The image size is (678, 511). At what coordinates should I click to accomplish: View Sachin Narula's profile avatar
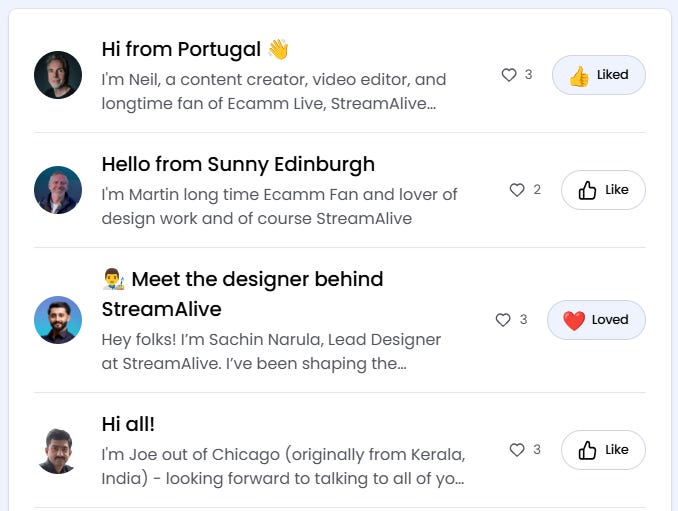[x=58, y=320]
